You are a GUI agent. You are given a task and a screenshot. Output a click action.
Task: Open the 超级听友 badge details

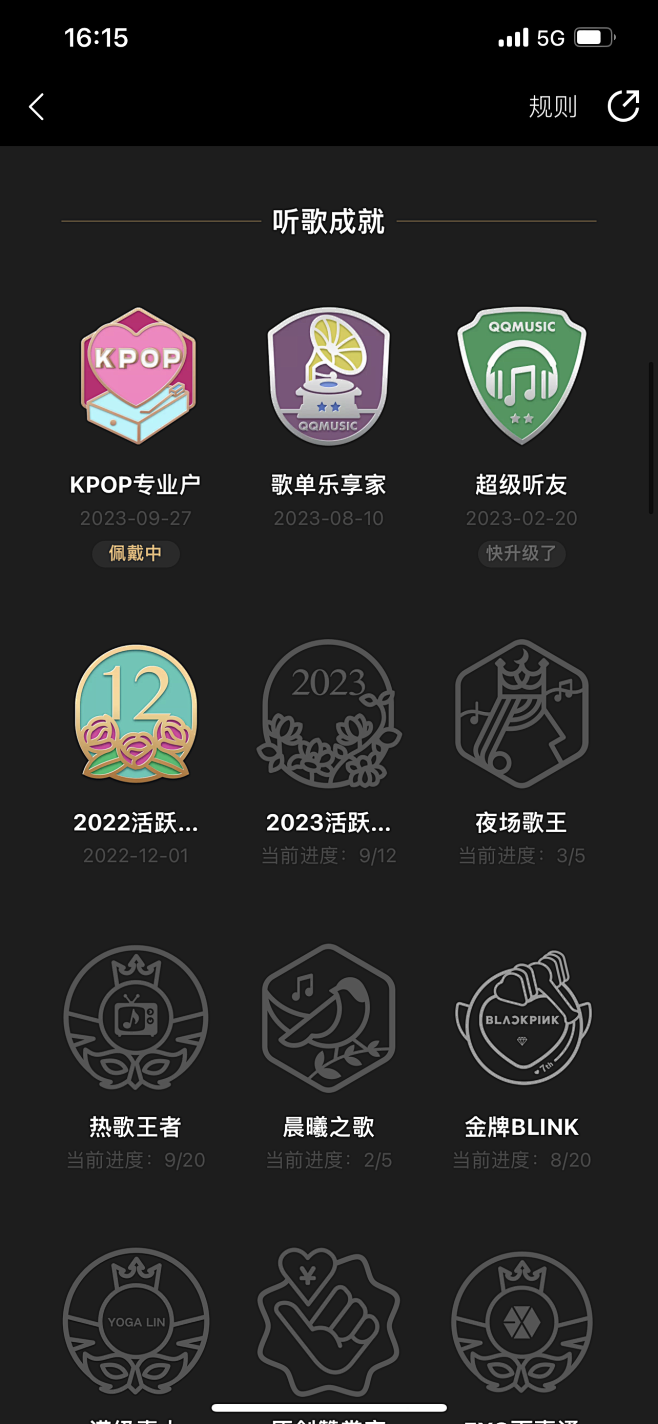tap(521, 378)
